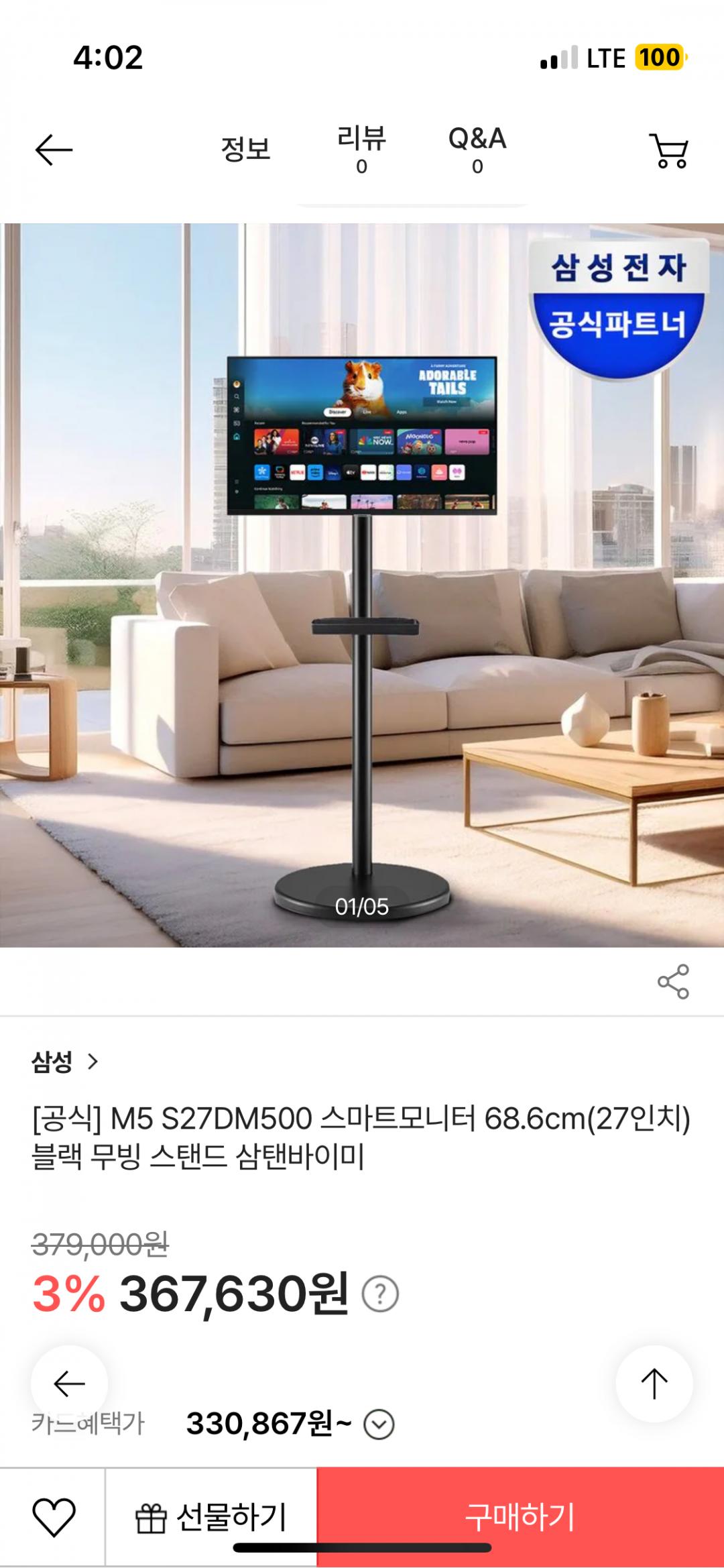Open the product image of the monitor

[x=362, y=585]
